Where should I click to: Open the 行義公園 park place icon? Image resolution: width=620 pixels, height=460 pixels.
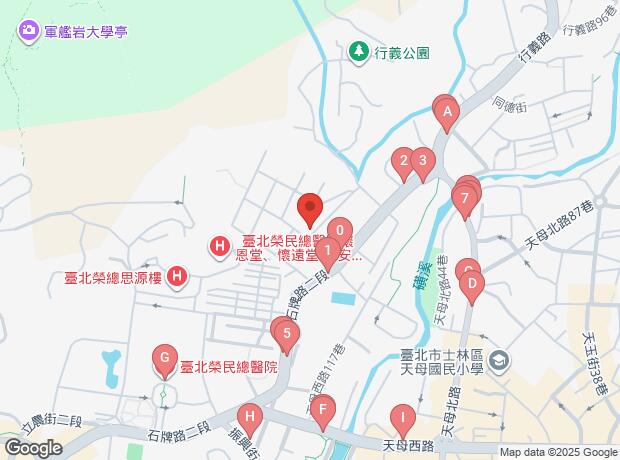click(x=358, y=50)
